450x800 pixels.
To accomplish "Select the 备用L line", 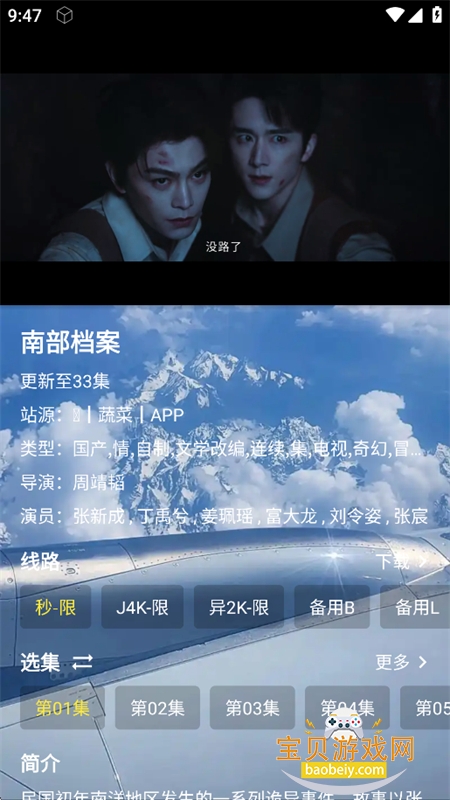I will 415,607.
